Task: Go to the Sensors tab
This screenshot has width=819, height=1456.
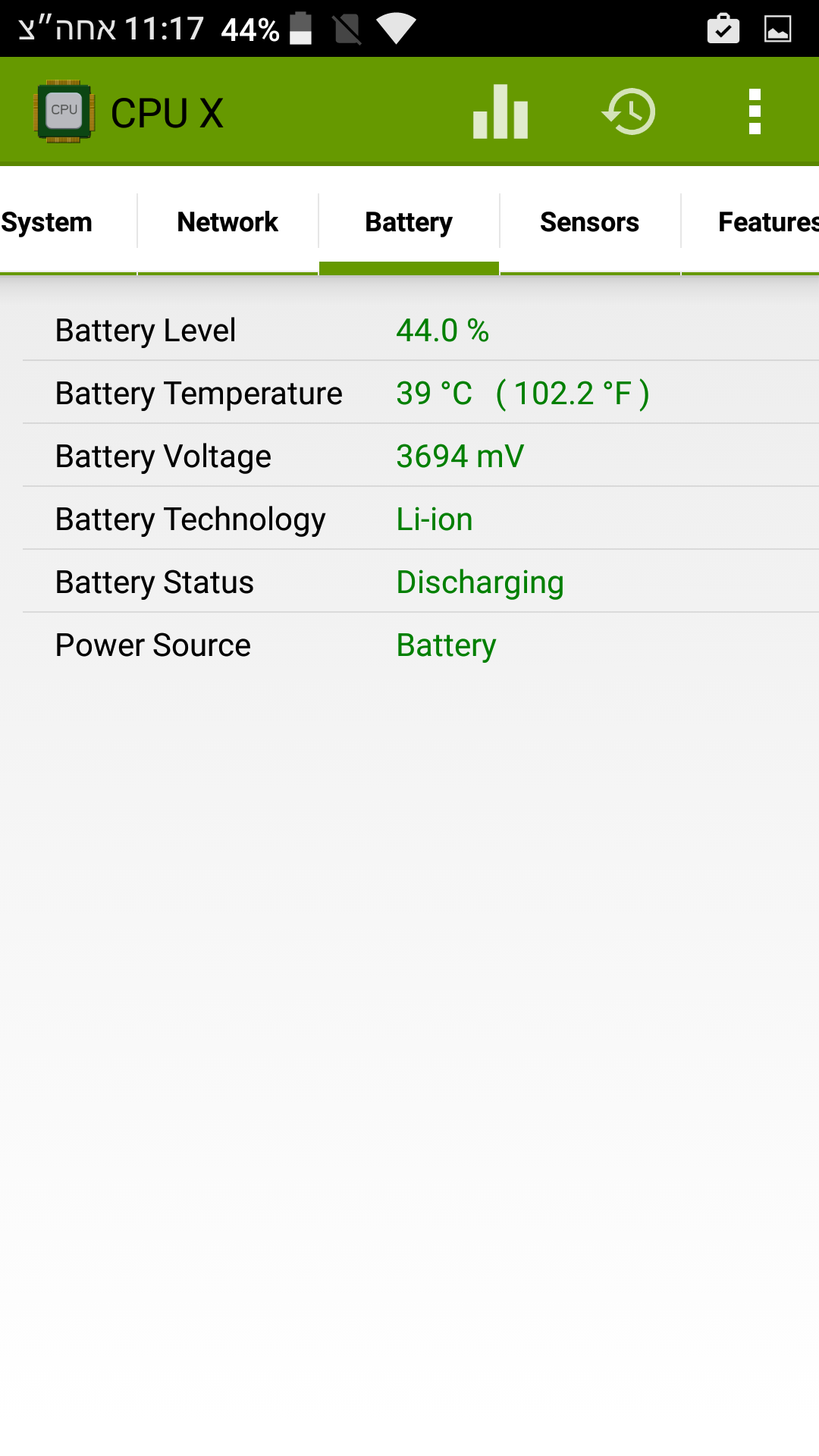Action: (589, 222)
